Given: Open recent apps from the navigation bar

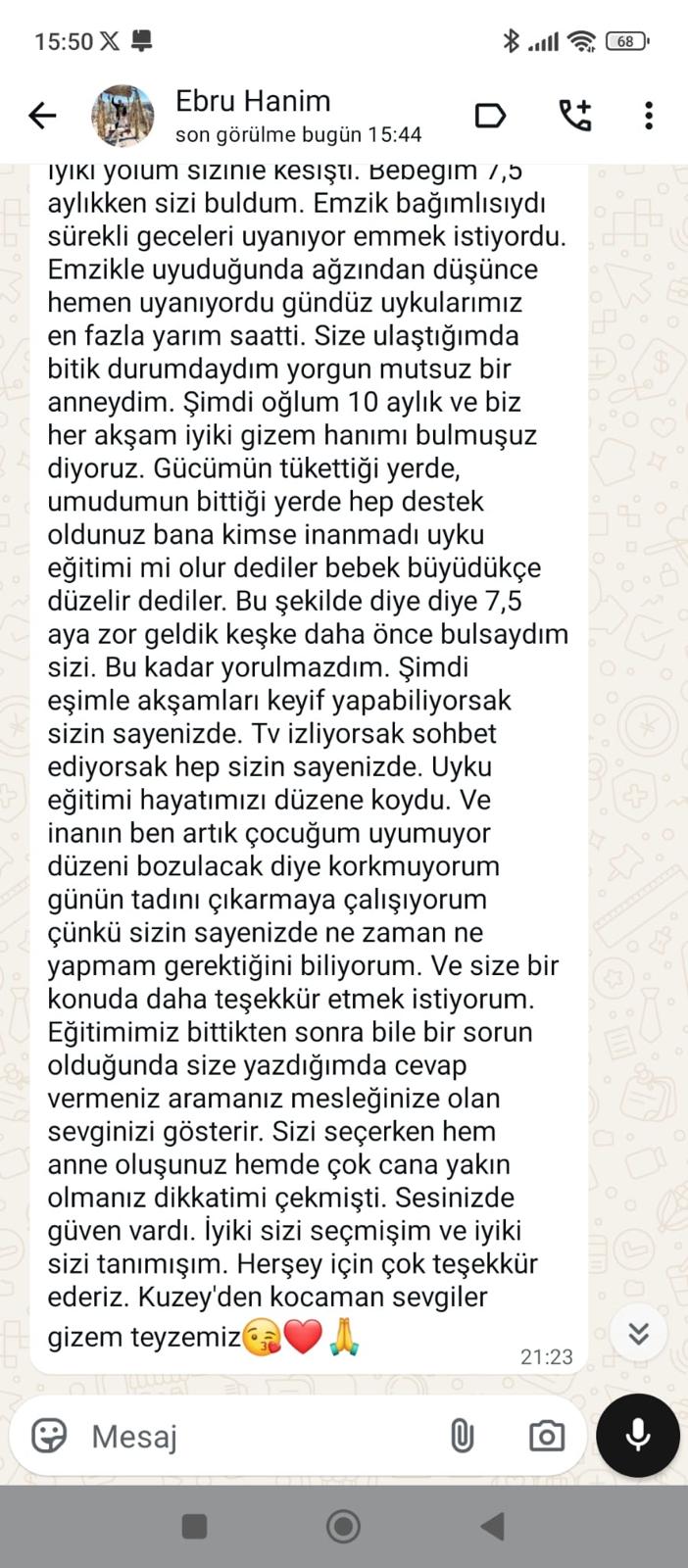Looking at the screenshot, I should point(195,1526).
